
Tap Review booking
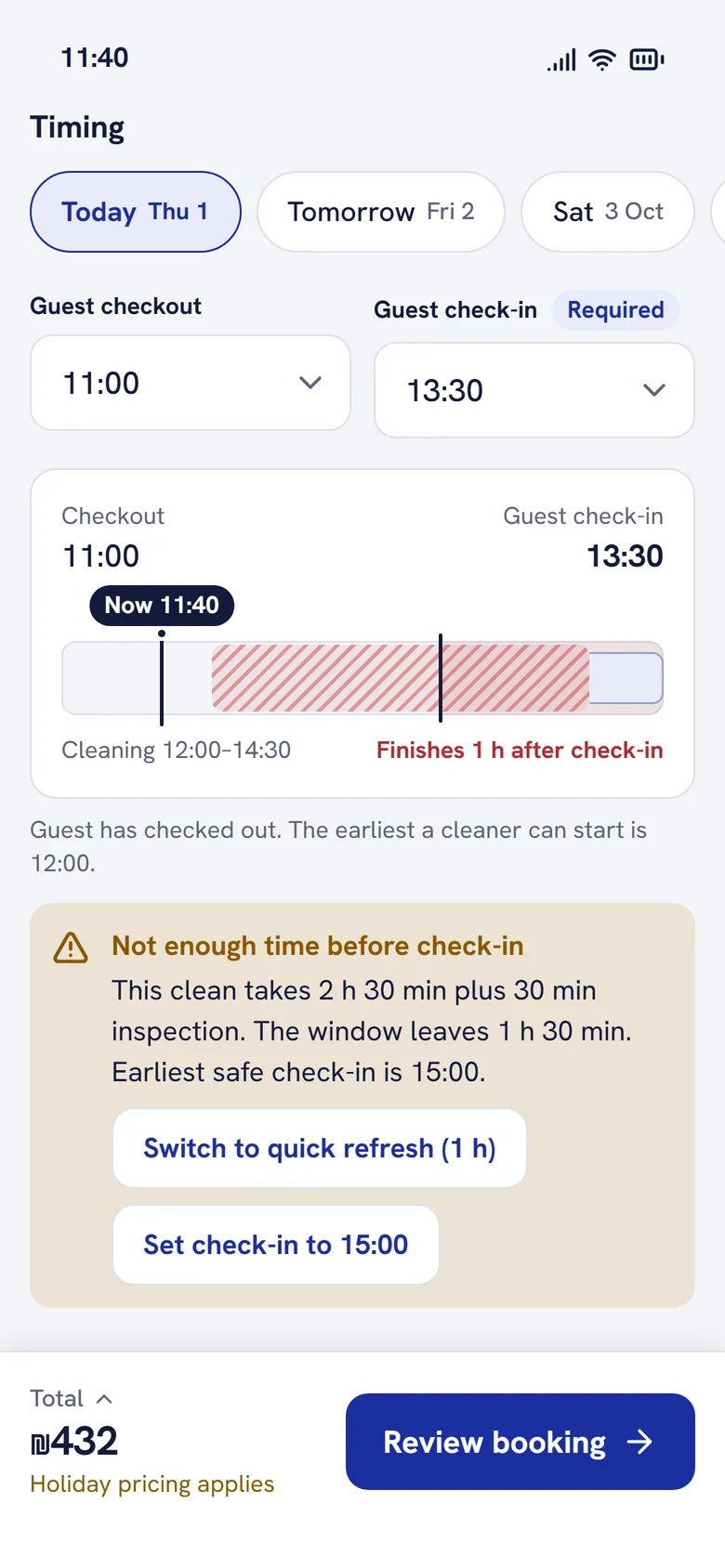pos(521,1442)
